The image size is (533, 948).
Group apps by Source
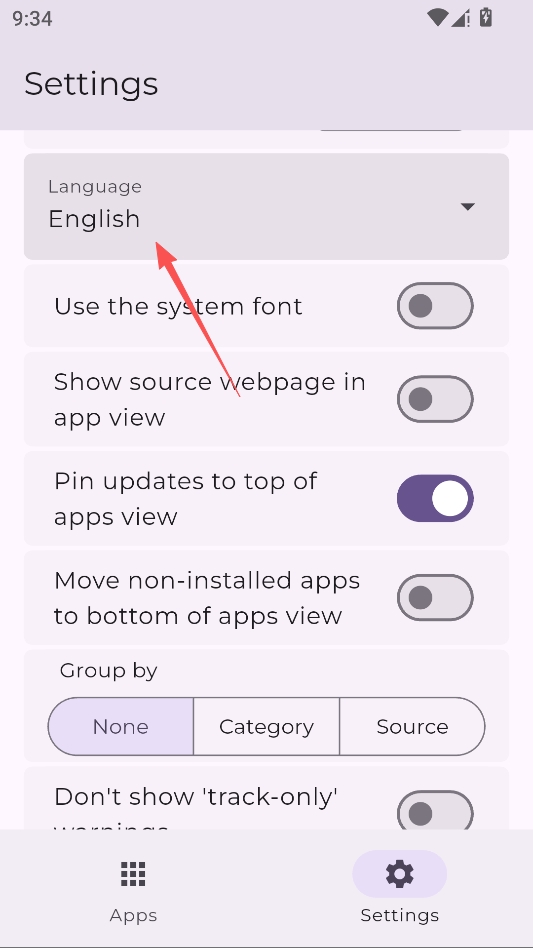click(x=412, y=726)
